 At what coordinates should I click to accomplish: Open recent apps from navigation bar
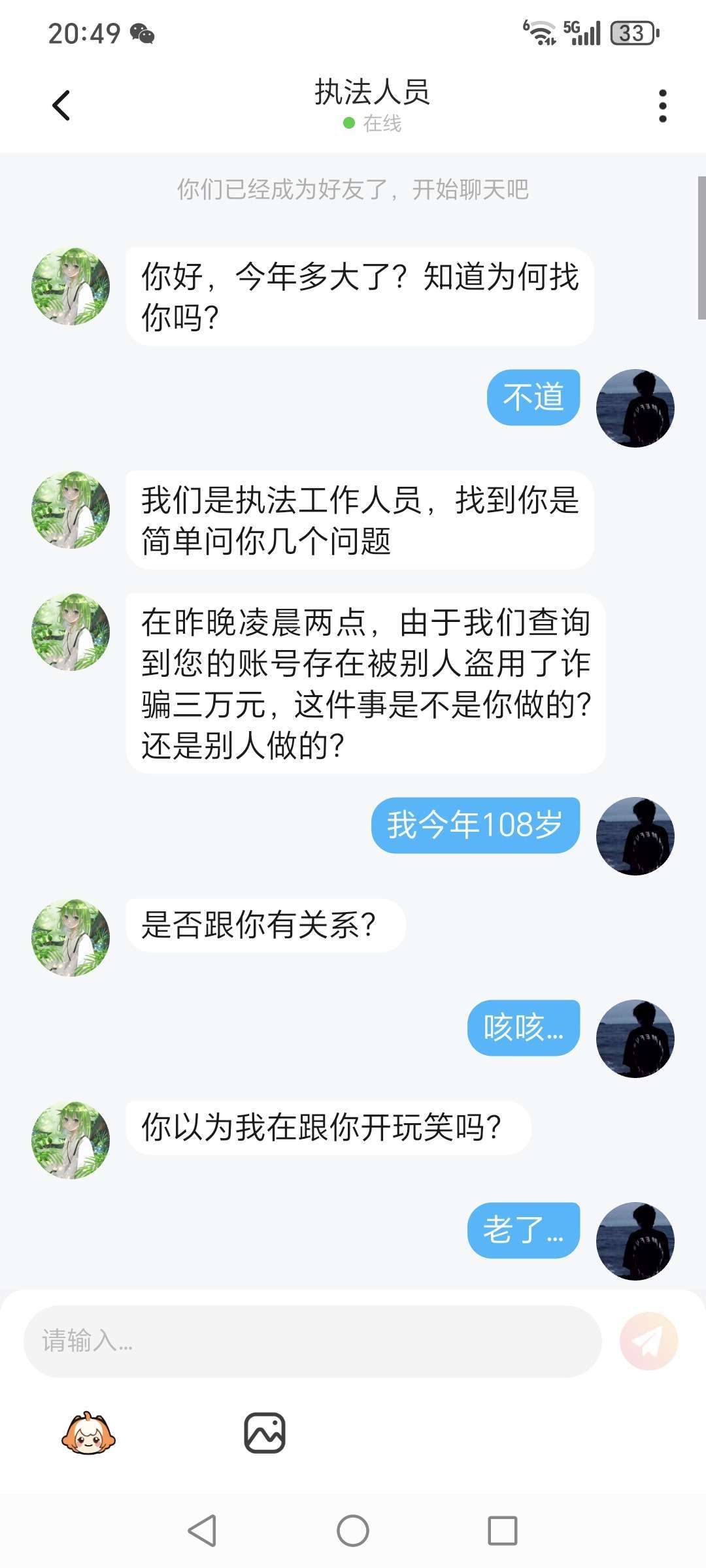pyautogui.click(x=502, y=1530)
